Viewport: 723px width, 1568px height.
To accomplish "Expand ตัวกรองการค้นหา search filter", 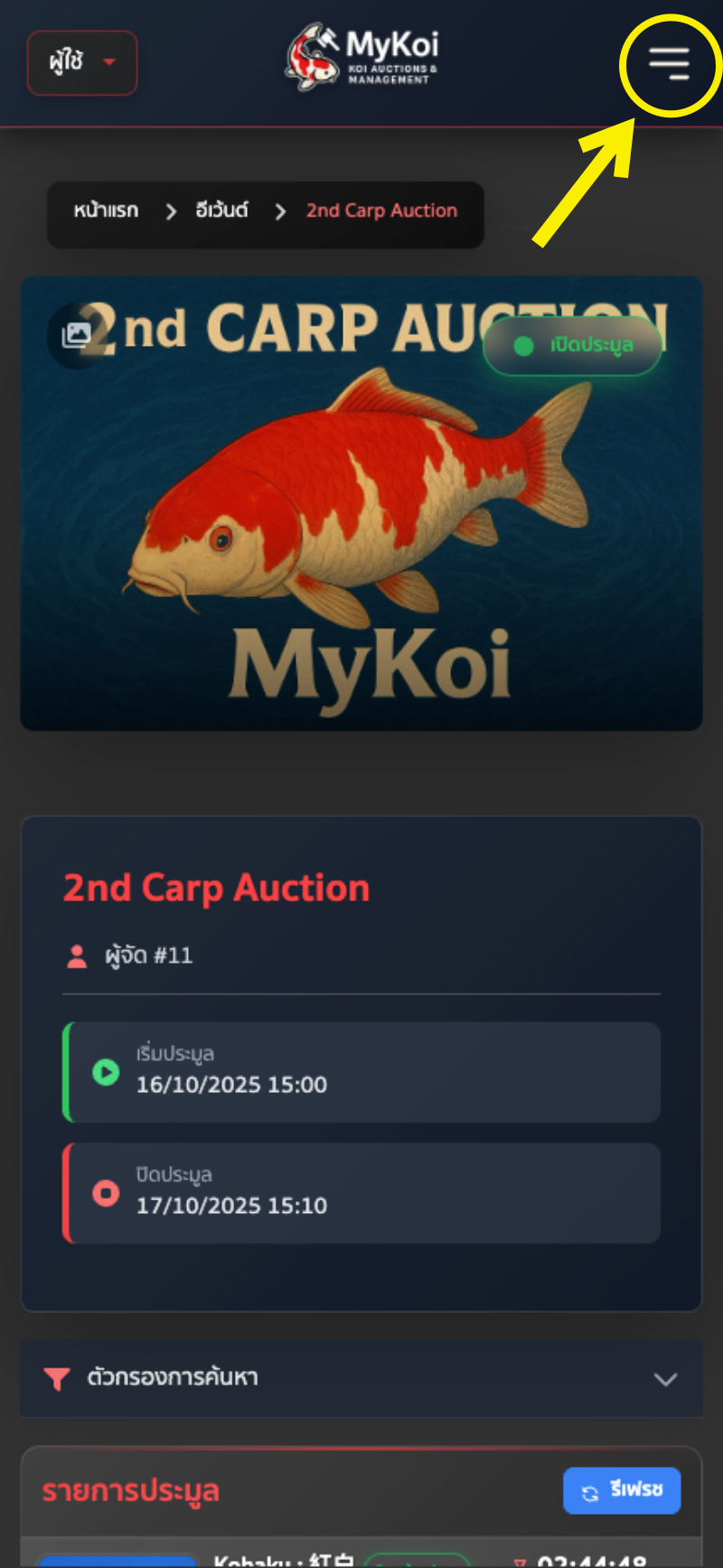I will tap(361, 1378).
